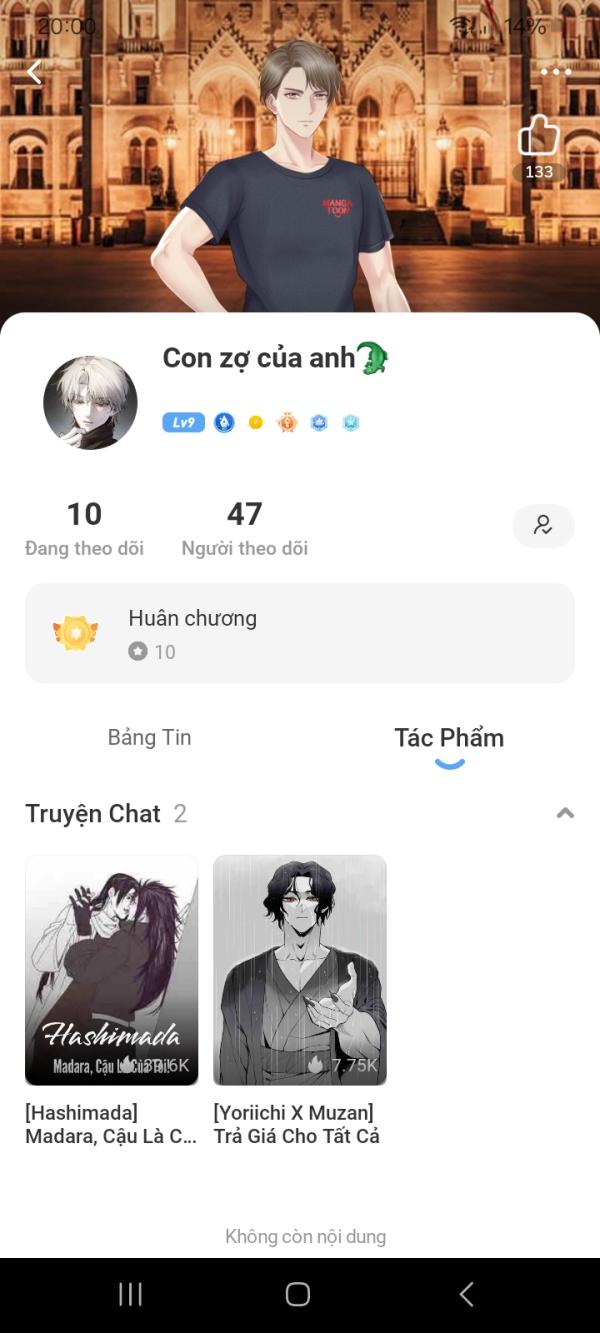Open the Huân chương medals card

pos(300,633)
